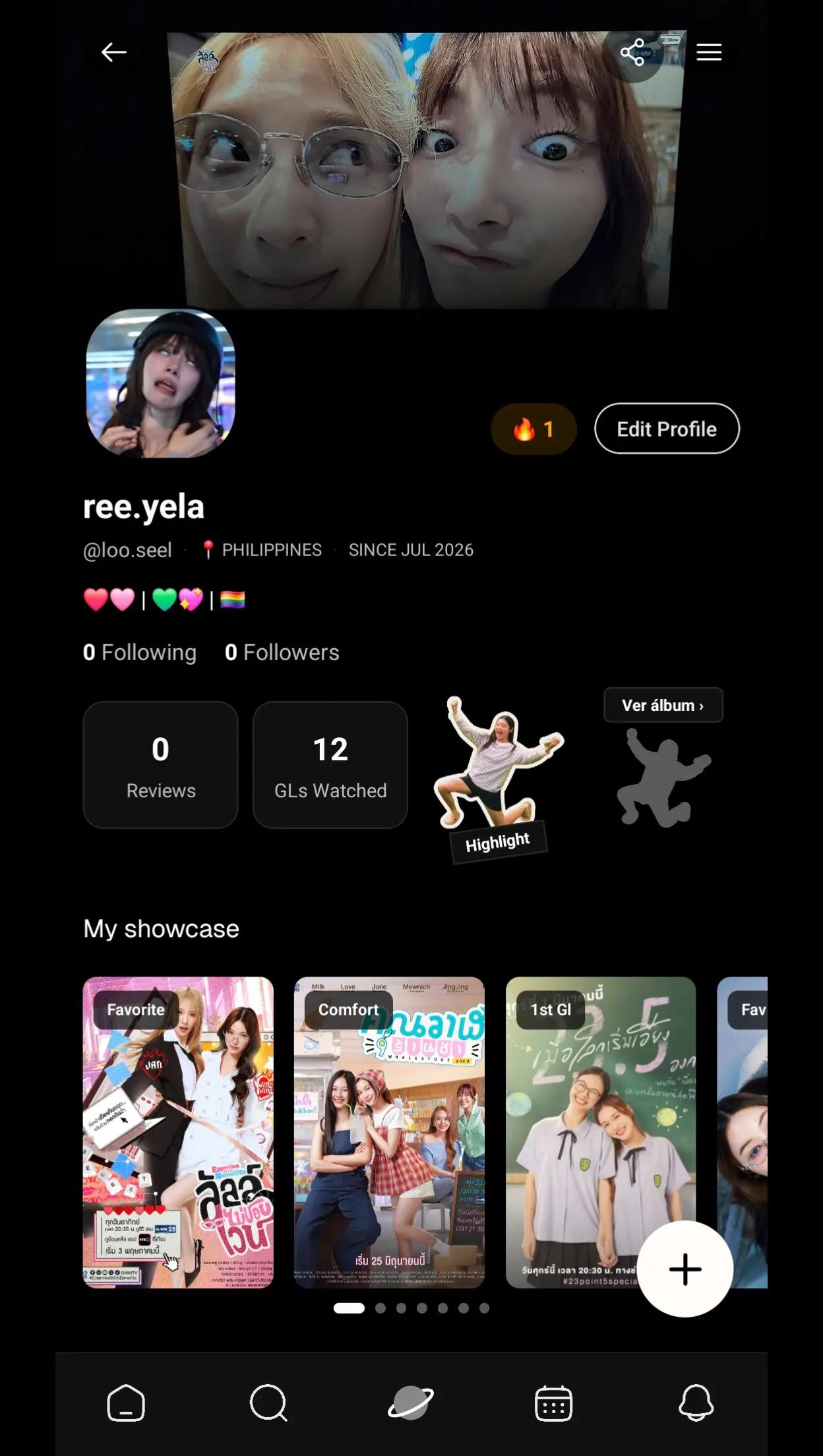This screenshot has width=823, height=1456.
Task: View the Followers list
Action: point(282,652)
